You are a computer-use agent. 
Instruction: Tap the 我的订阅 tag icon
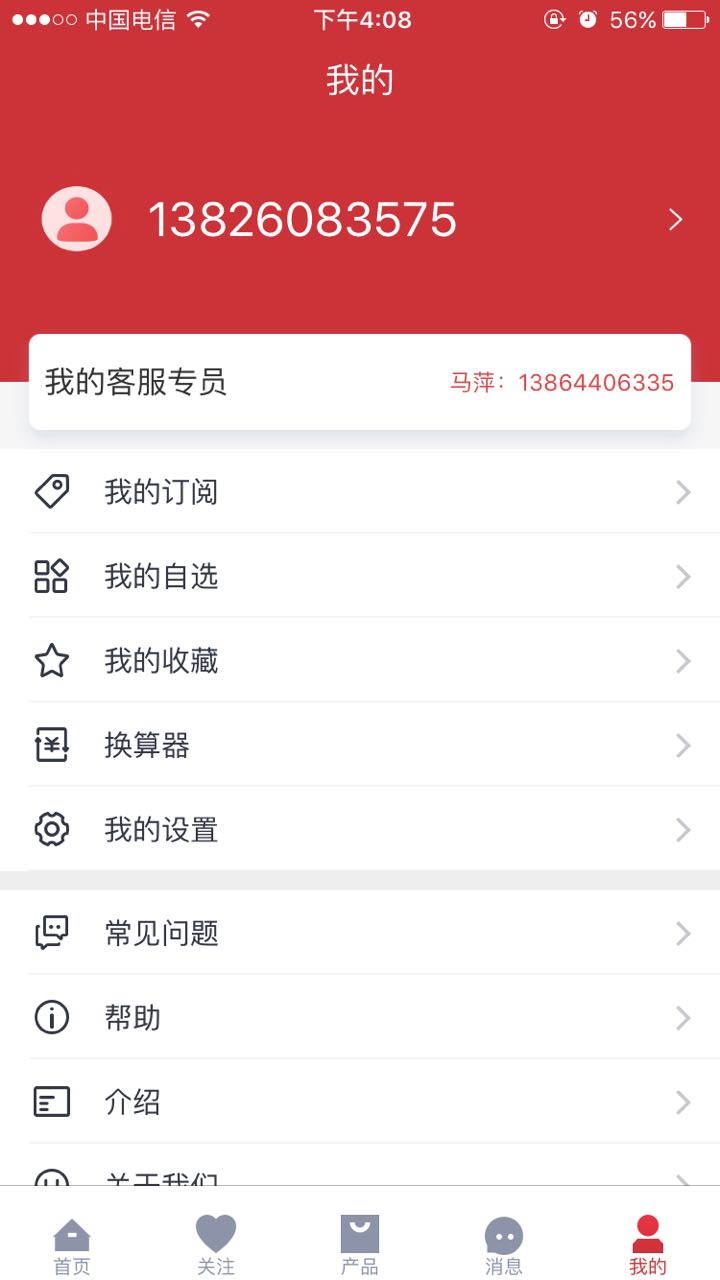[x=52, y=491]
